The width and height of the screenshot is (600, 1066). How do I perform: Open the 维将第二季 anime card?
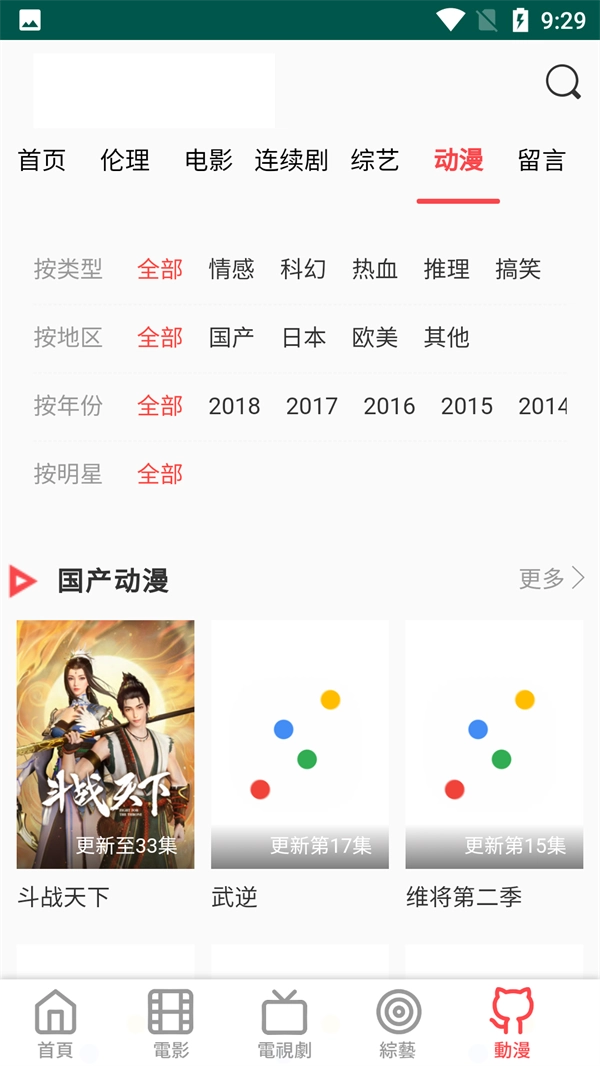pos(494,744)
